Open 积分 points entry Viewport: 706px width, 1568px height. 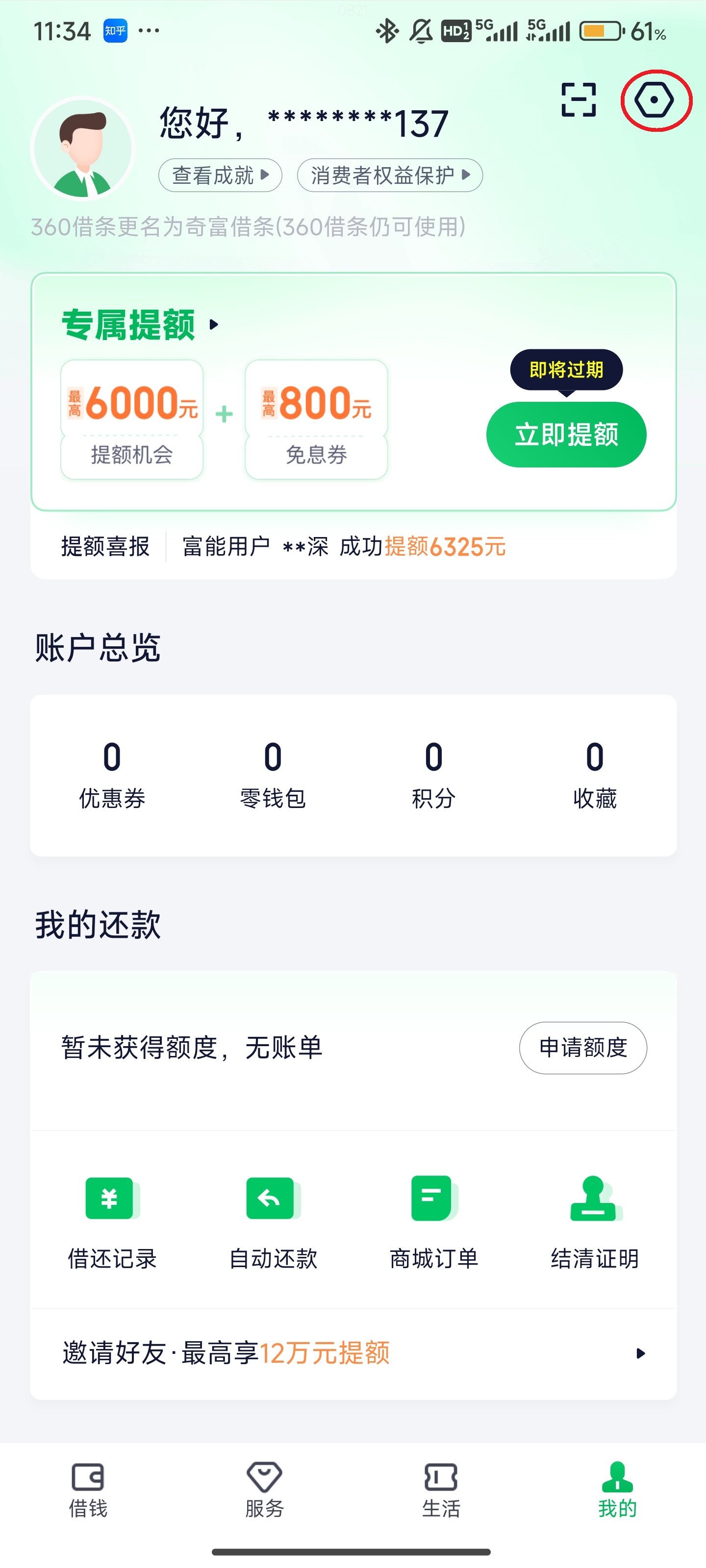[x=433, y=773]
